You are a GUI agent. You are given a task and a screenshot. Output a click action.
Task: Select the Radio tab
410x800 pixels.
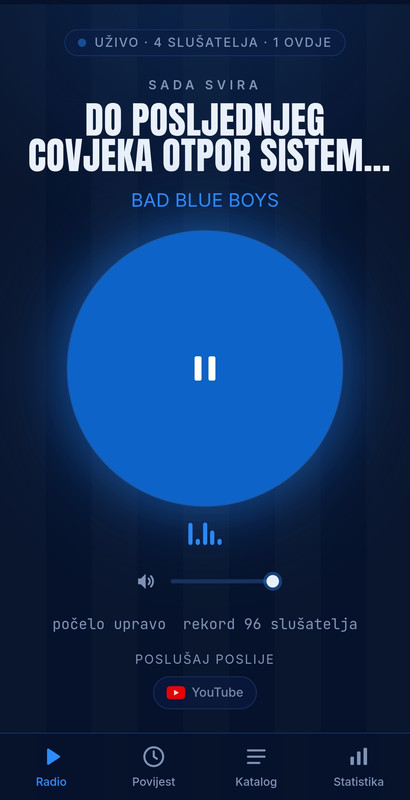coord(51,767)
